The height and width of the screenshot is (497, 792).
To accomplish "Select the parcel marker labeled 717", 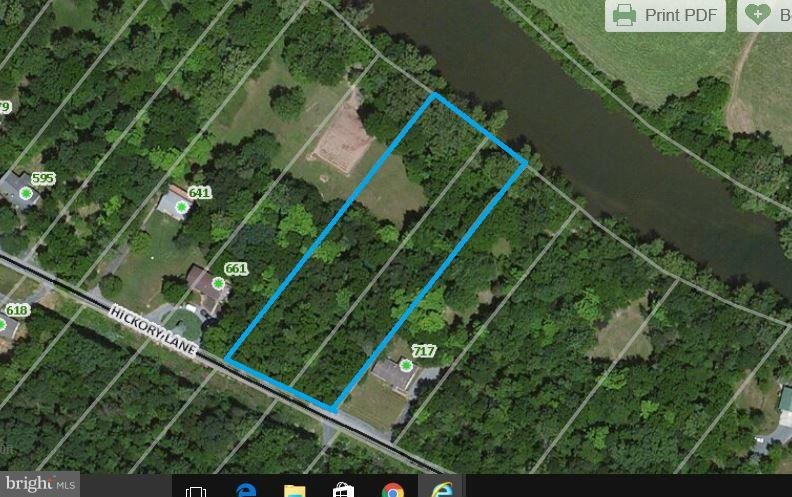I will tap(407, 366).
